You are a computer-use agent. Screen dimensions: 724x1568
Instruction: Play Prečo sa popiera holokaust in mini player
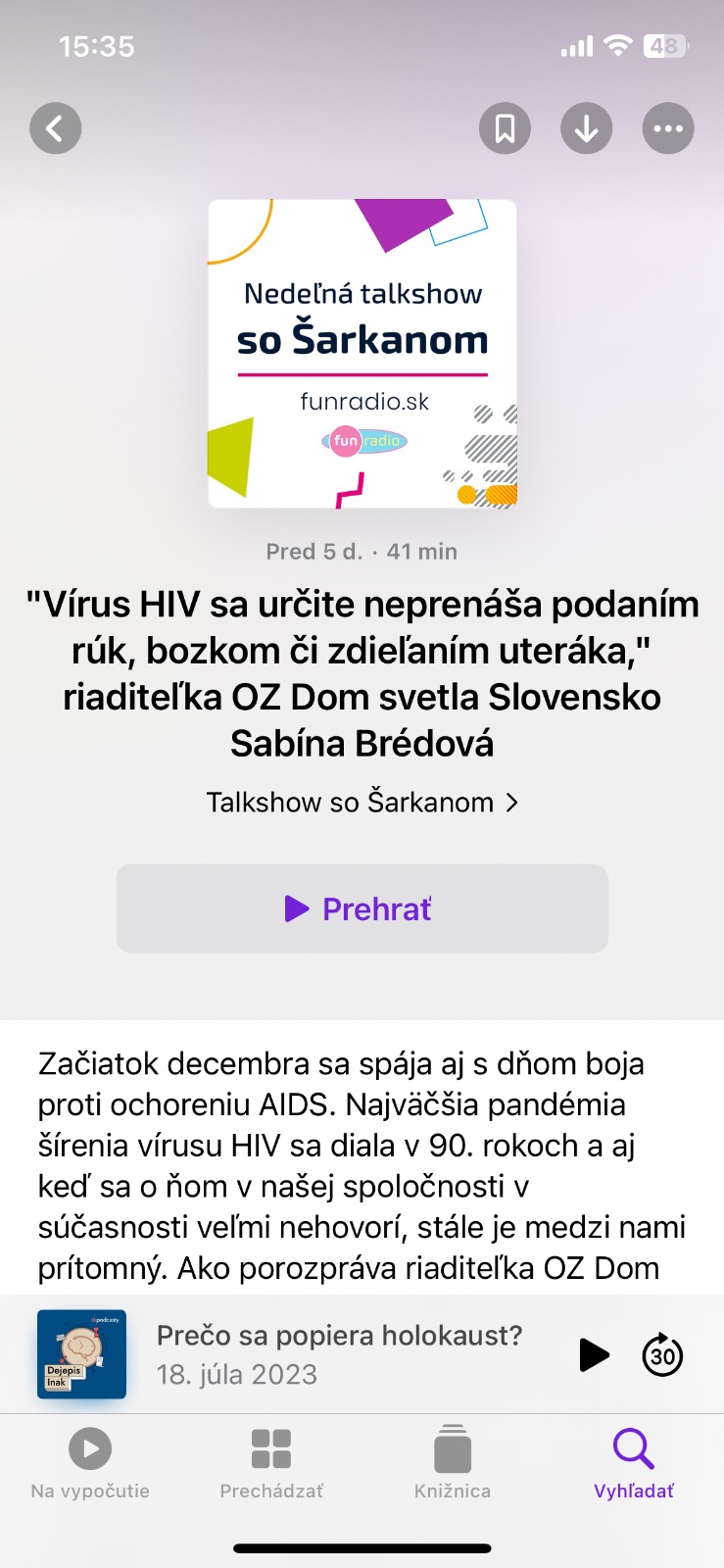click(594, 1354)
